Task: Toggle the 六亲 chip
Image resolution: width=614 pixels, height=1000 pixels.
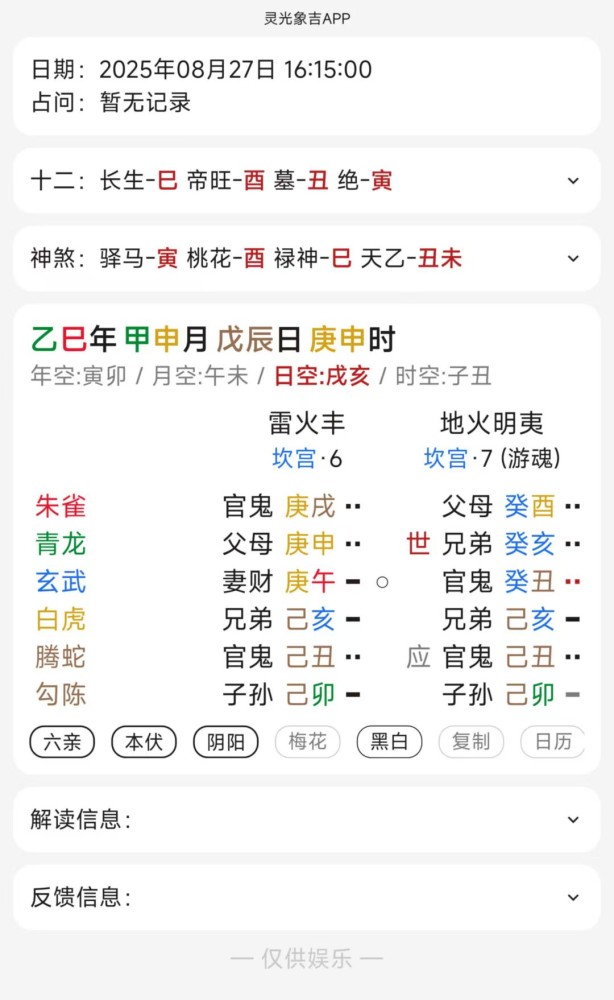Action: tap(62, 742)
